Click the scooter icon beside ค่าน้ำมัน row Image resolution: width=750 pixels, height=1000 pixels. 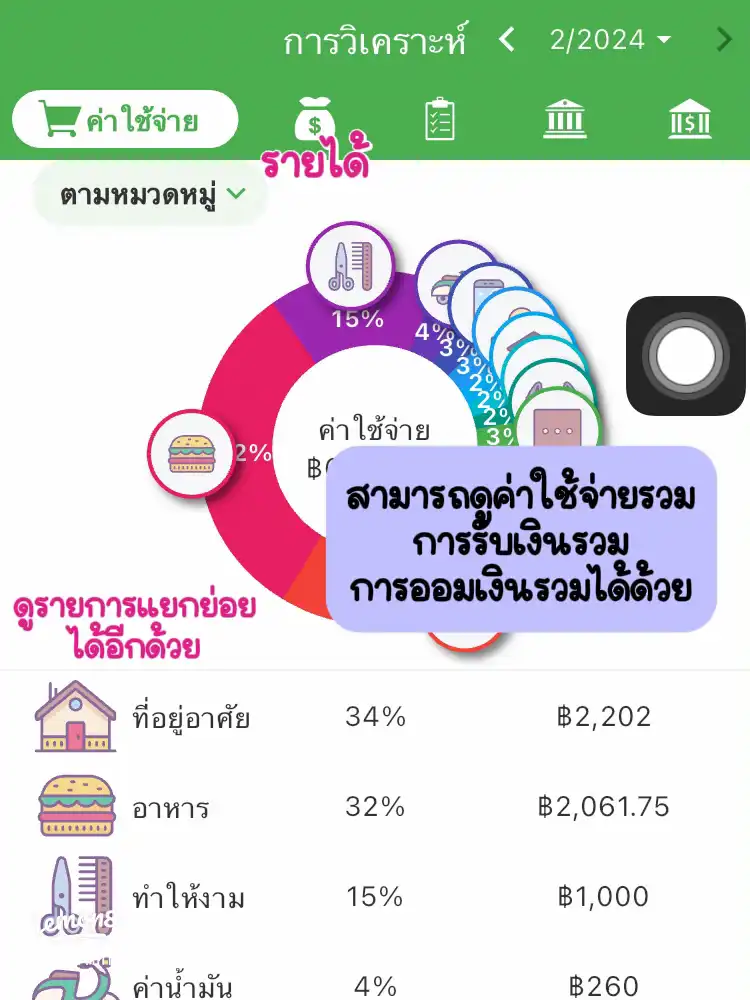pos(73,980)
